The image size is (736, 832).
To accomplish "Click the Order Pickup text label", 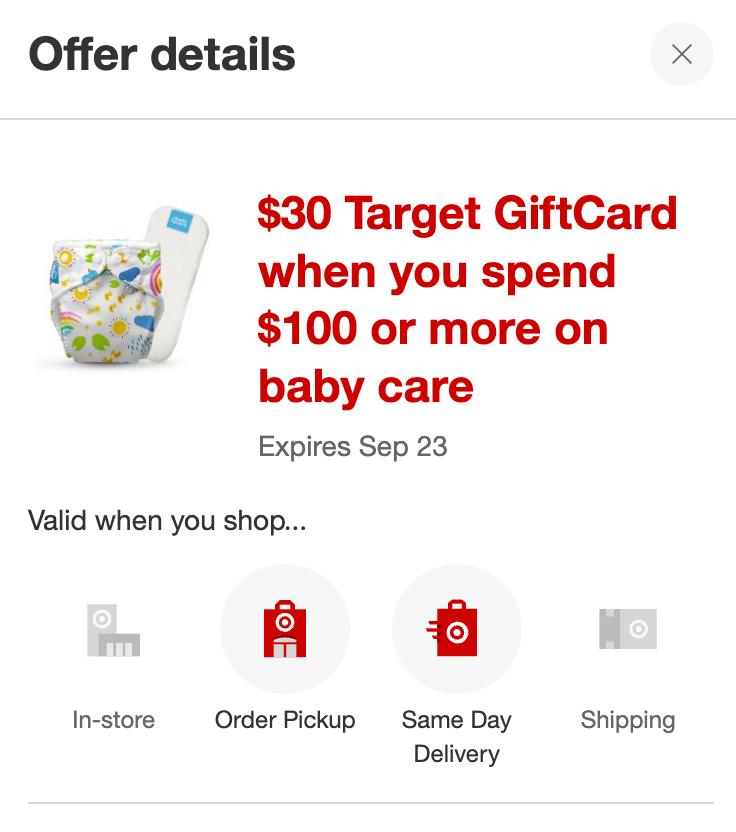I will point(285,720).
